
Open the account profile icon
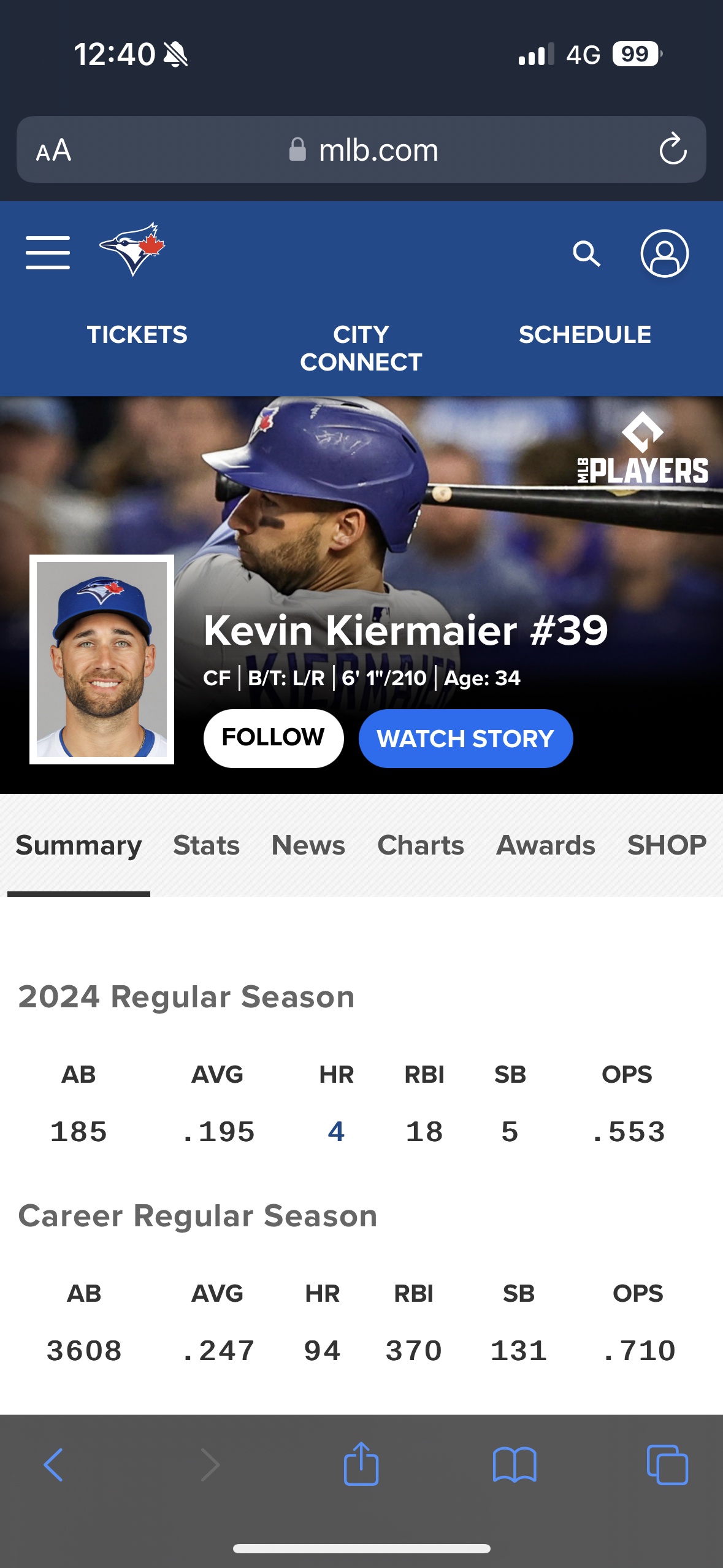664,253
